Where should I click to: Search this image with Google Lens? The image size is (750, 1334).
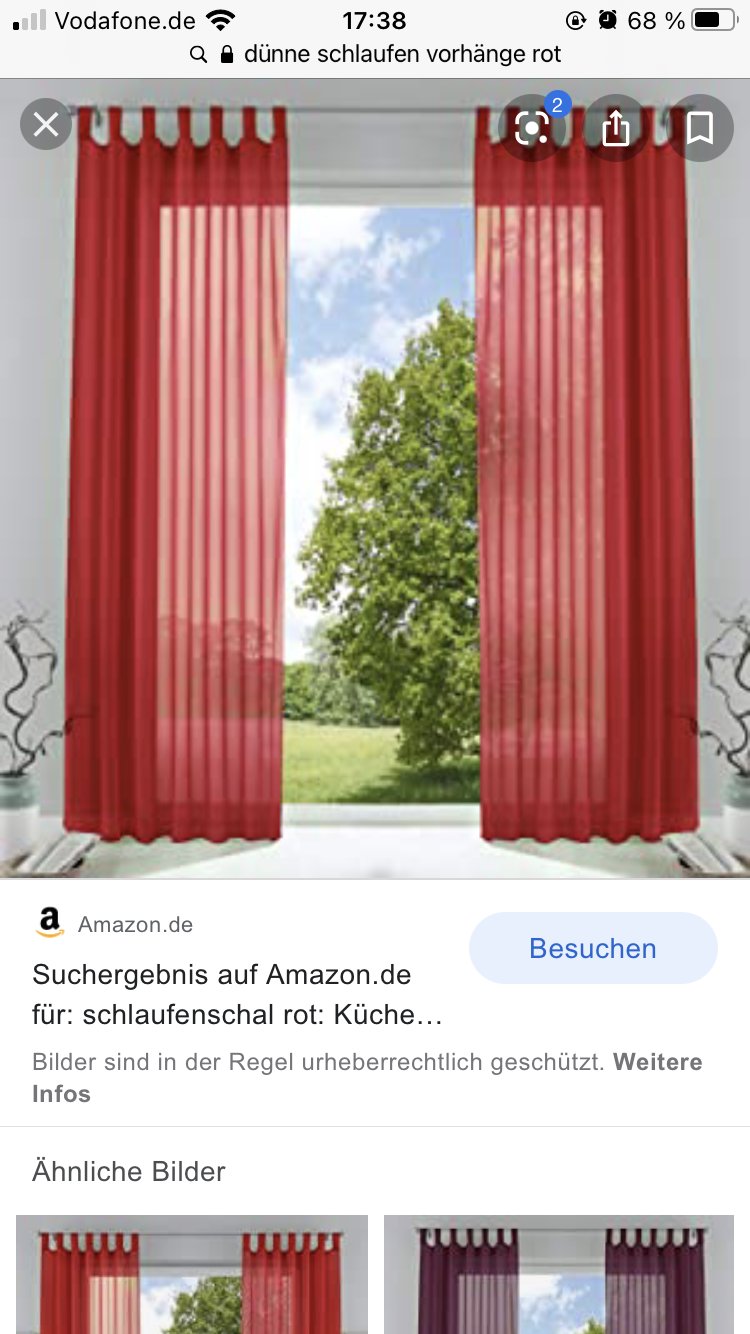coord(533,127)
